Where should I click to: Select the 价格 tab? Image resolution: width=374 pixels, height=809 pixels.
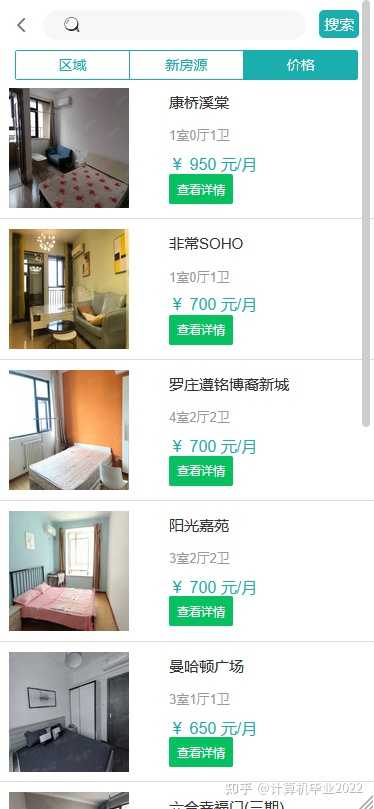tap(301, 65)
